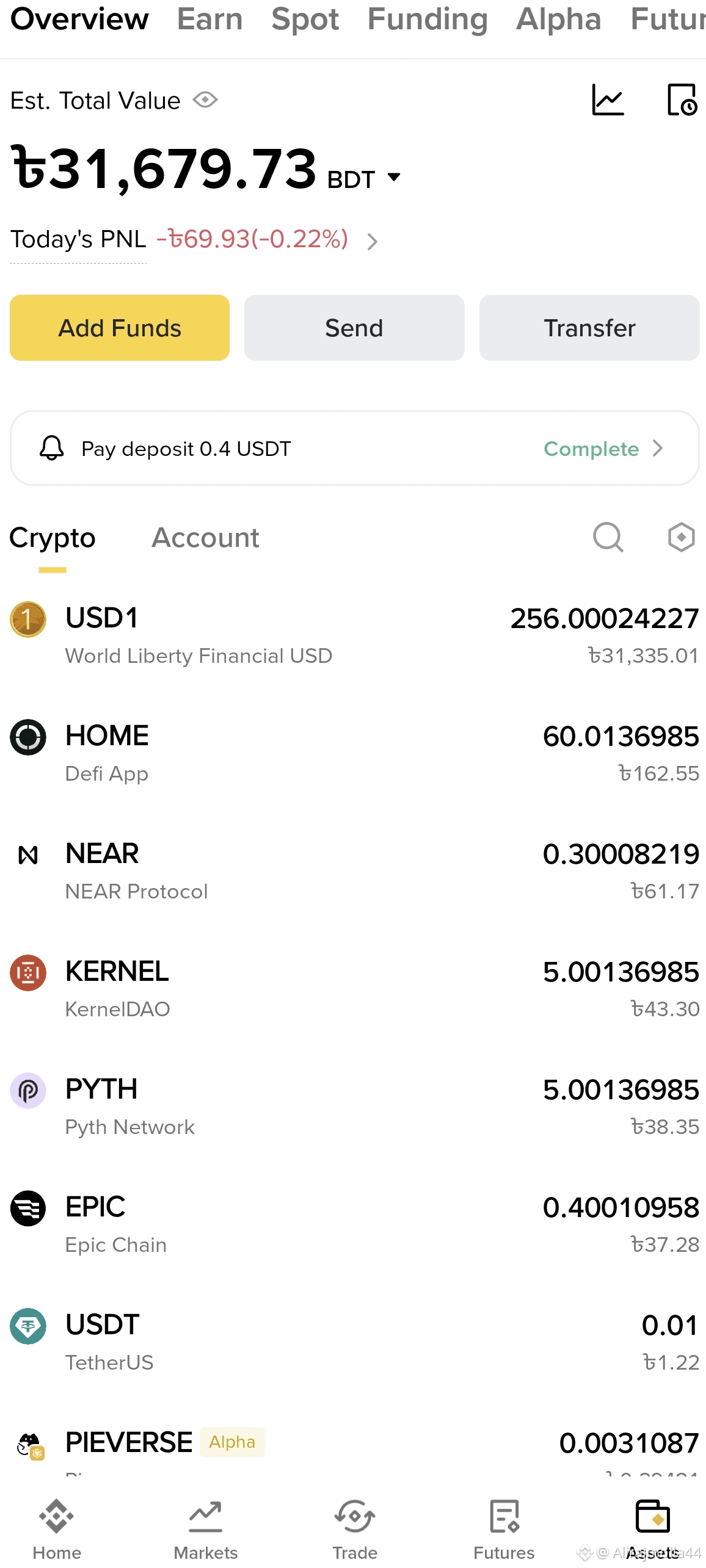Switch to the Account tab
This screenshot has height=1568, width=706.
tap(205, 538)
